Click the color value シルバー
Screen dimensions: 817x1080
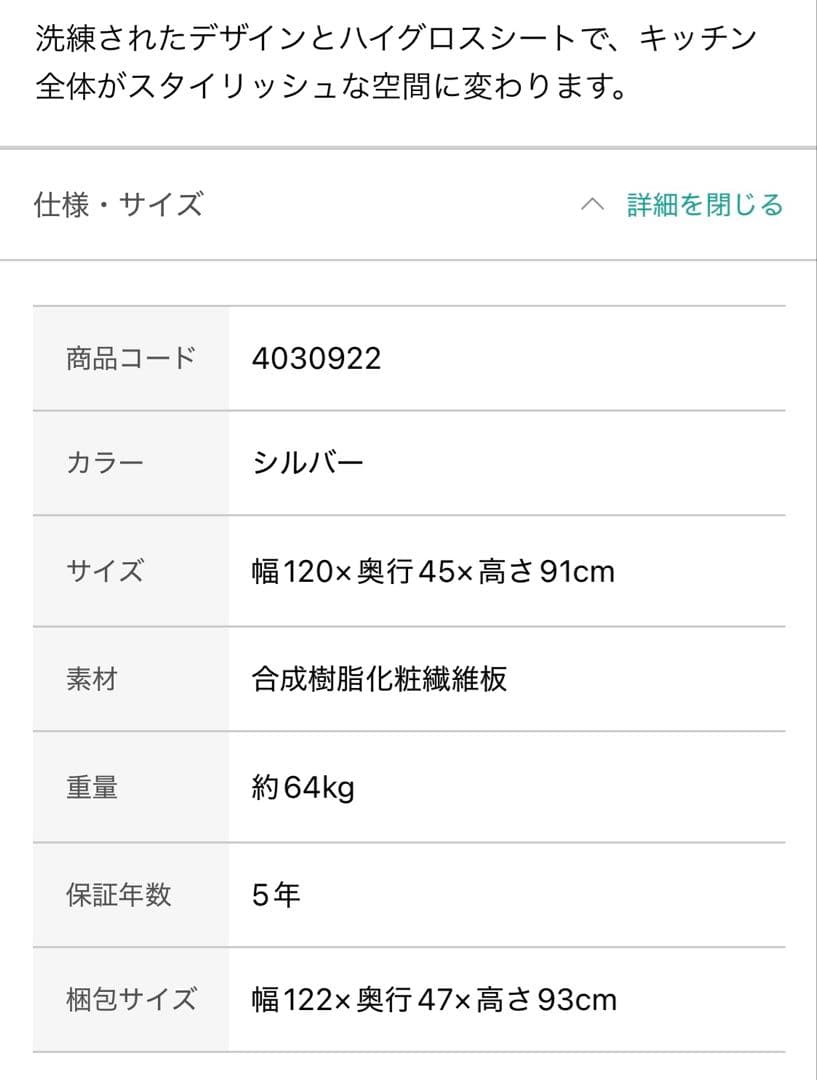pos(309,462)
